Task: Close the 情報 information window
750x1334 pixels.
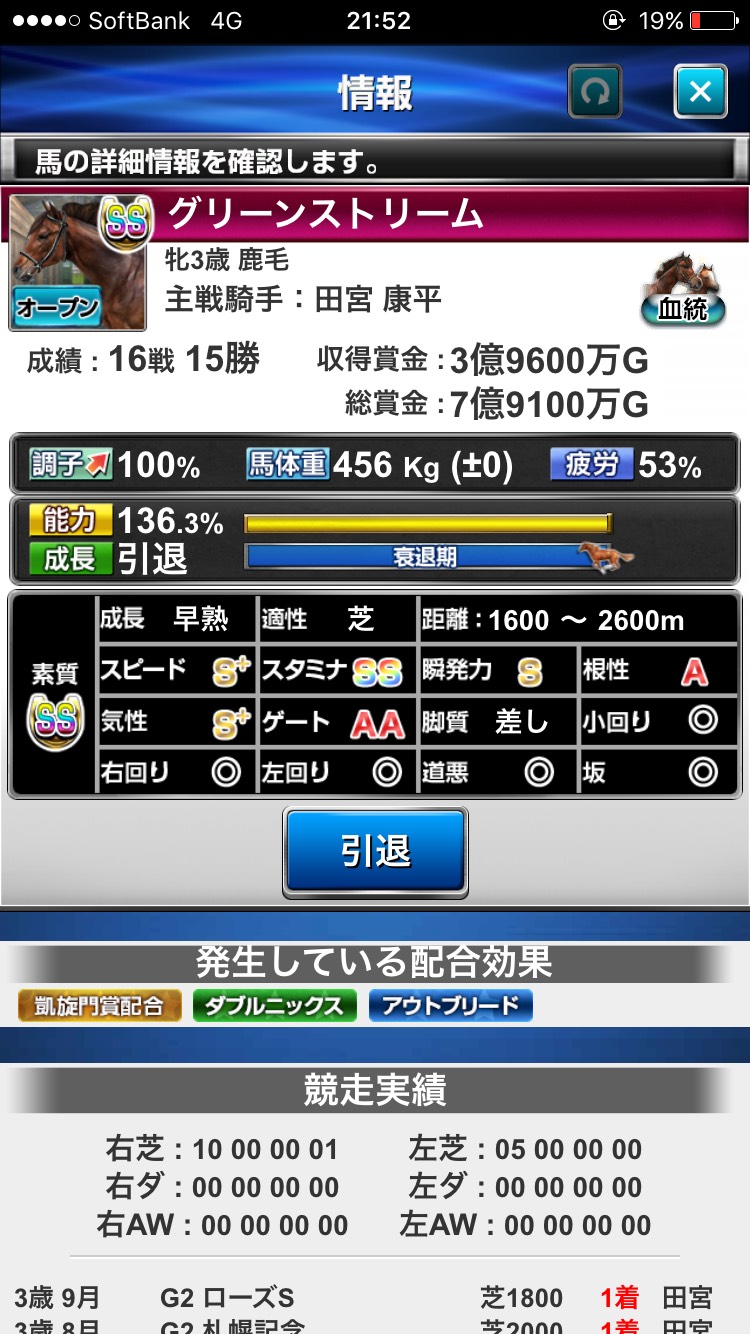Action: (x=700, y=92)
